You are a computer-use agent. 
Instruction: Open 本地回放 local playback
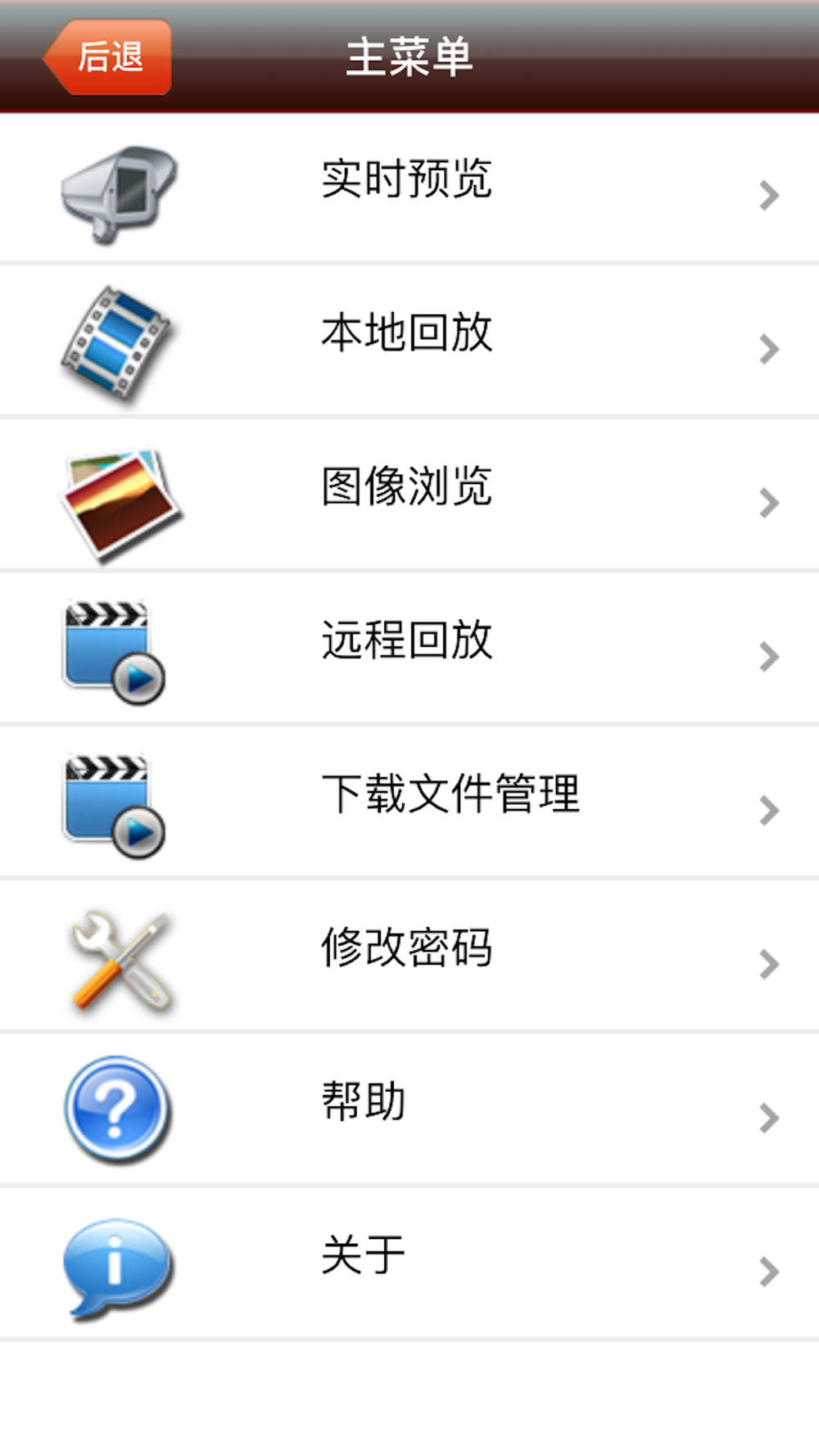tap(409, 341)
